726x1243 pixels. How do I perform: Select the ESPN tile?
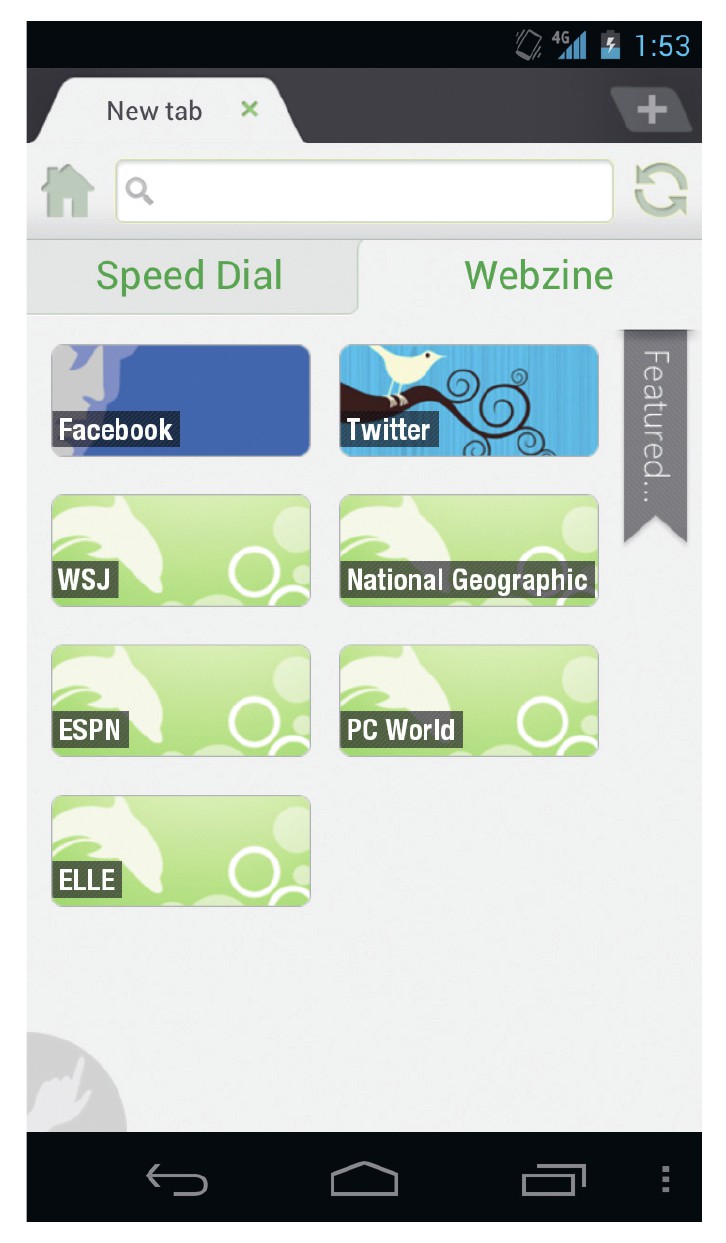pyautogui.click(x=181, y=701)
